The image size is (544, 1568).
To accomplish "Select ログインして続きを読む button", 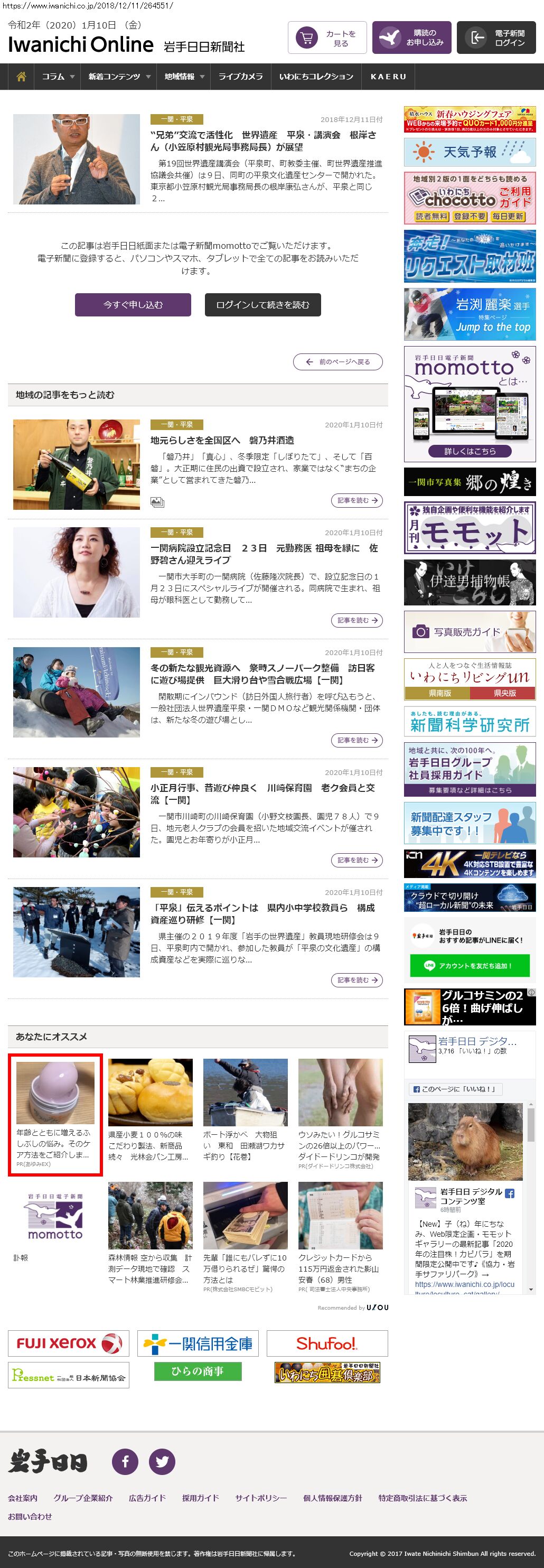I will (262, 304).
